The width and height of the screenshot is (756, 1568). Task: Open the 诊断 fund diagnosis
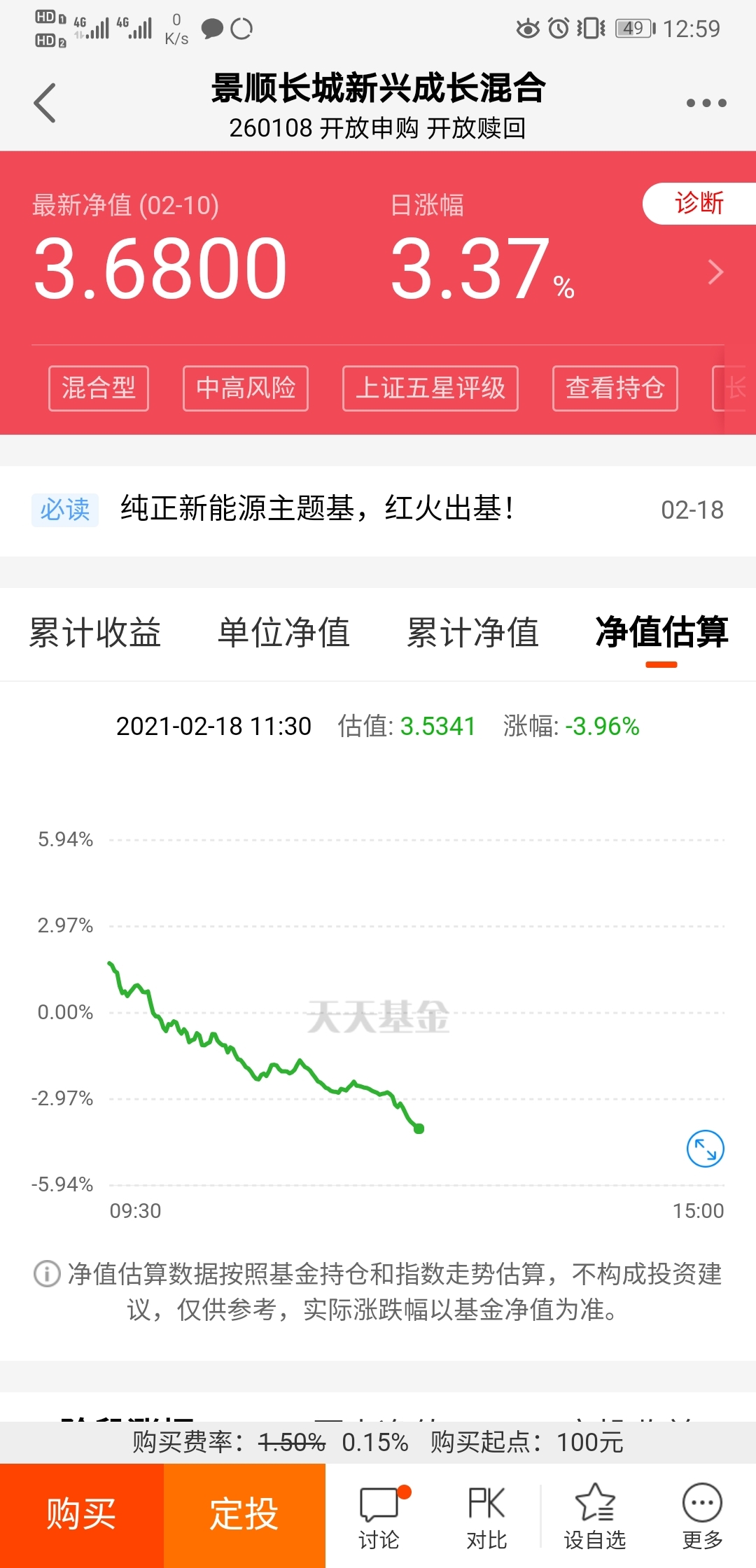699,204
